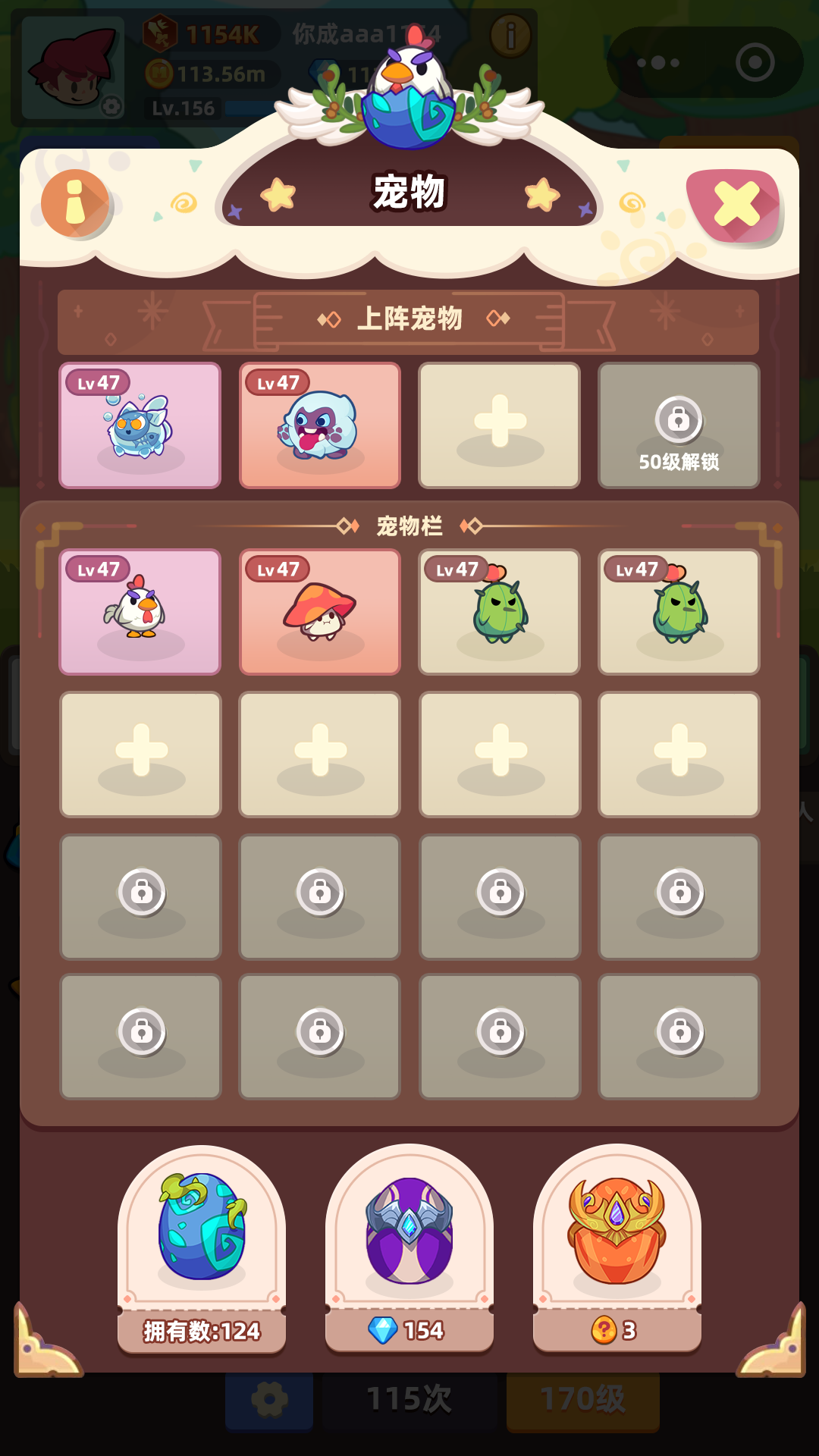Add a pet to the empty deploy slot
Image resolution: width=819 pixels, height=1456 pixels.
tap(499, 425)
